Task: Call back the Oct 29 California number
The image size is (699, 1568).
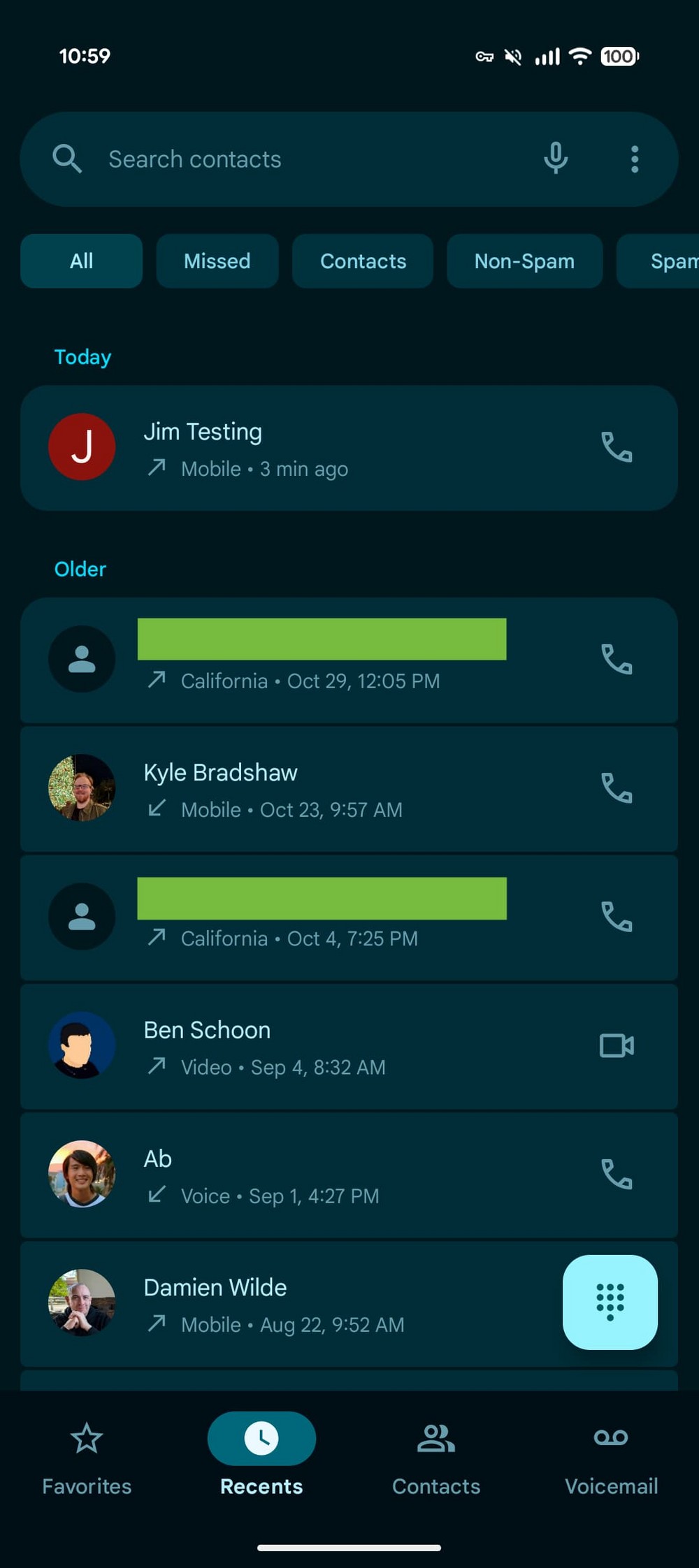Action: [x=617, y=660]
